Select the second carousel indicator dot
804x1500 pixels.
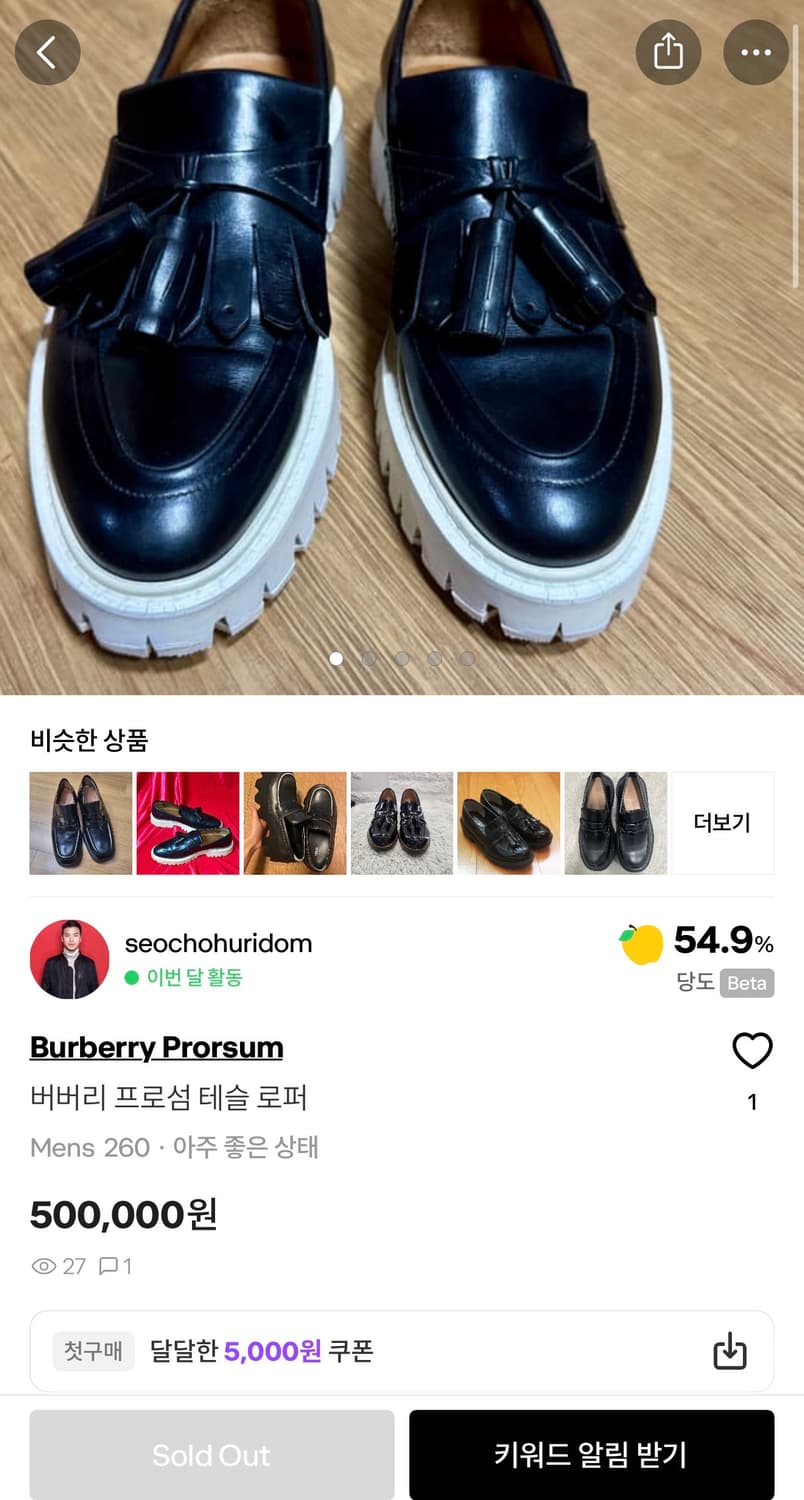coord(369,658)
